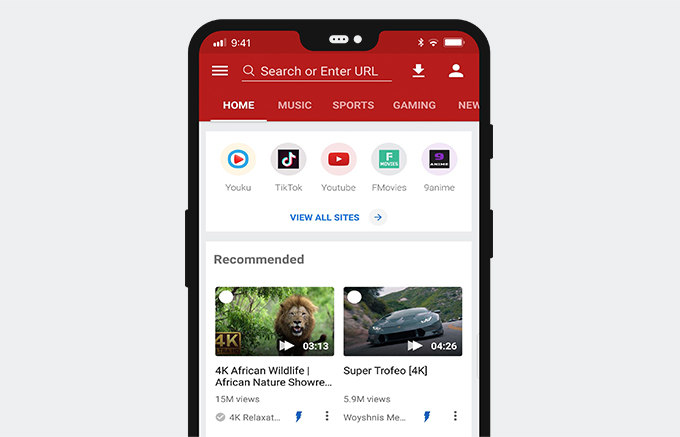The image size is (680, 437).
Task: Open the 9anime site shortcut
Action: click(439, 159)
